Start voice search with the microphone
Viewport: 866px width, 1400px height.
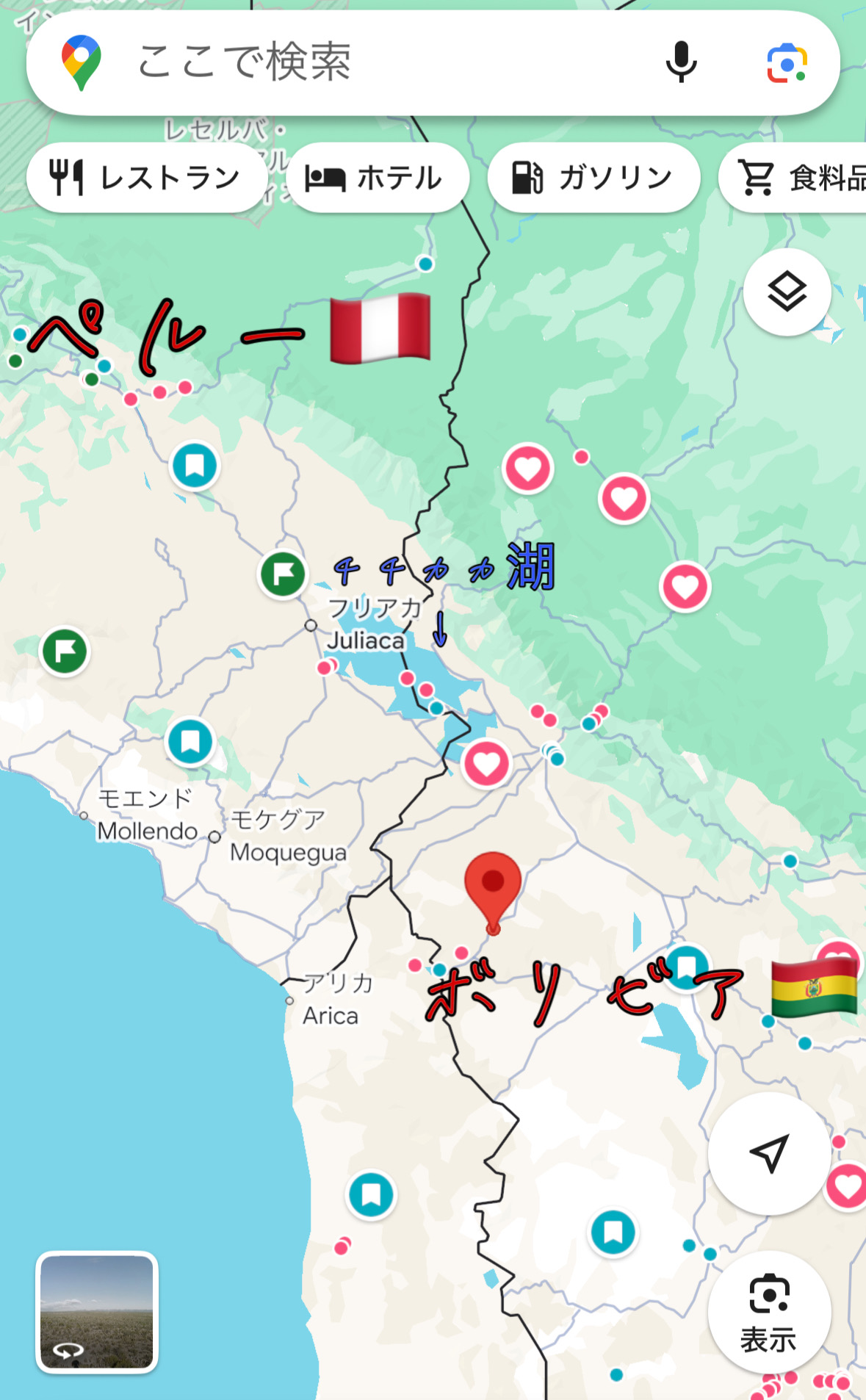pyautogui.click(x=681, y=62)
